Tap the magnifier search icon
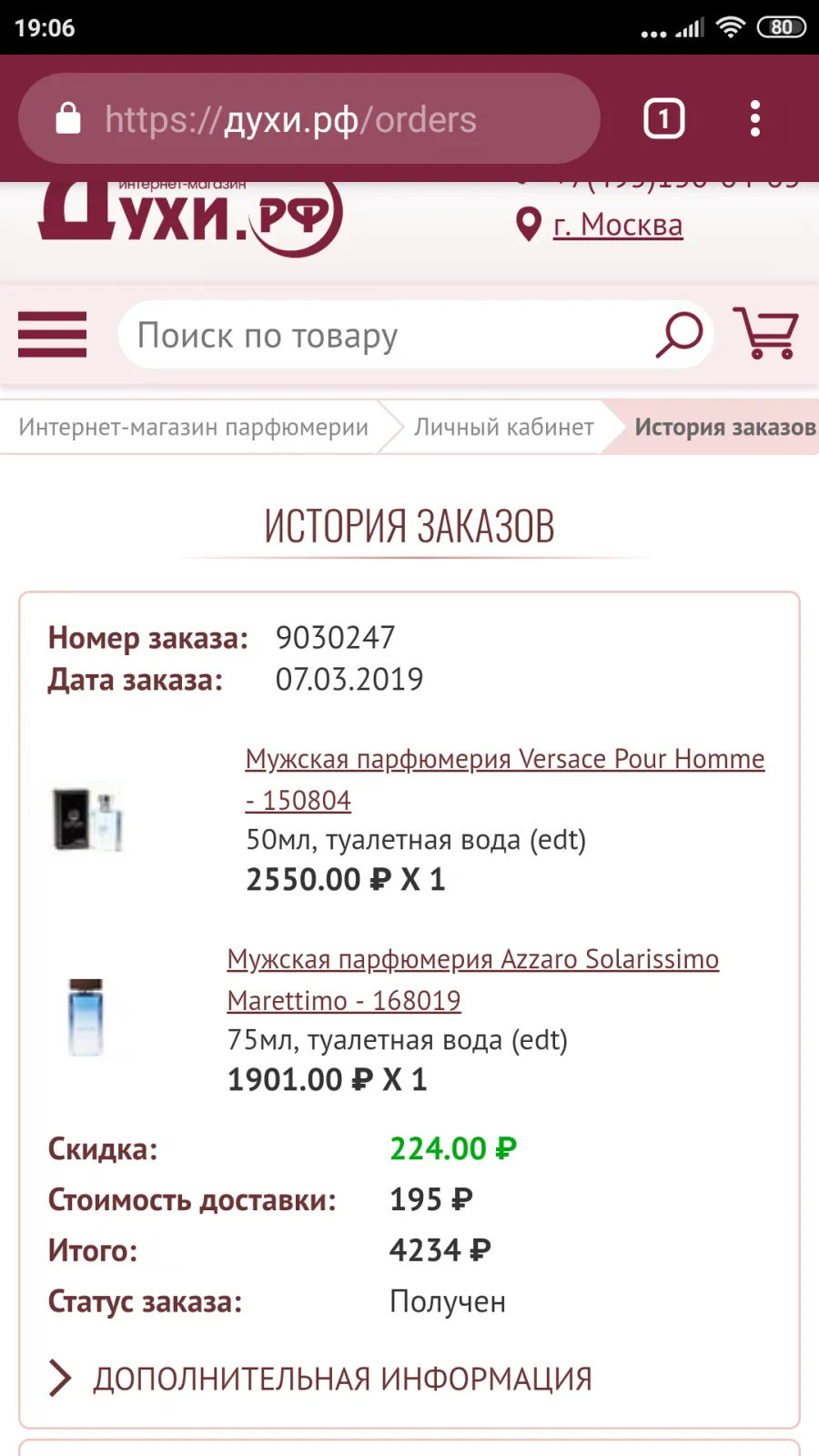The height and width of the screenshot is (1456, 819). [x=680, y=335]
